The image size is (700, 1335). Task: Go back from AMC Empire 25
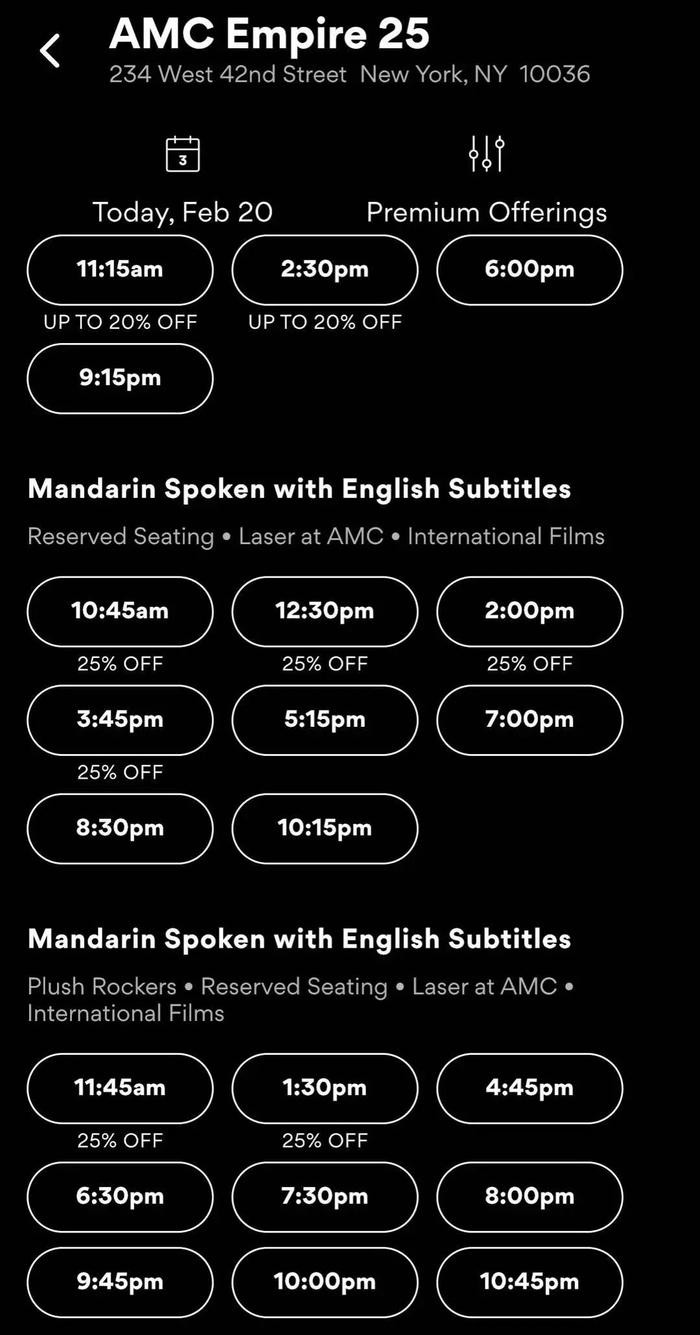pos(50,50)
